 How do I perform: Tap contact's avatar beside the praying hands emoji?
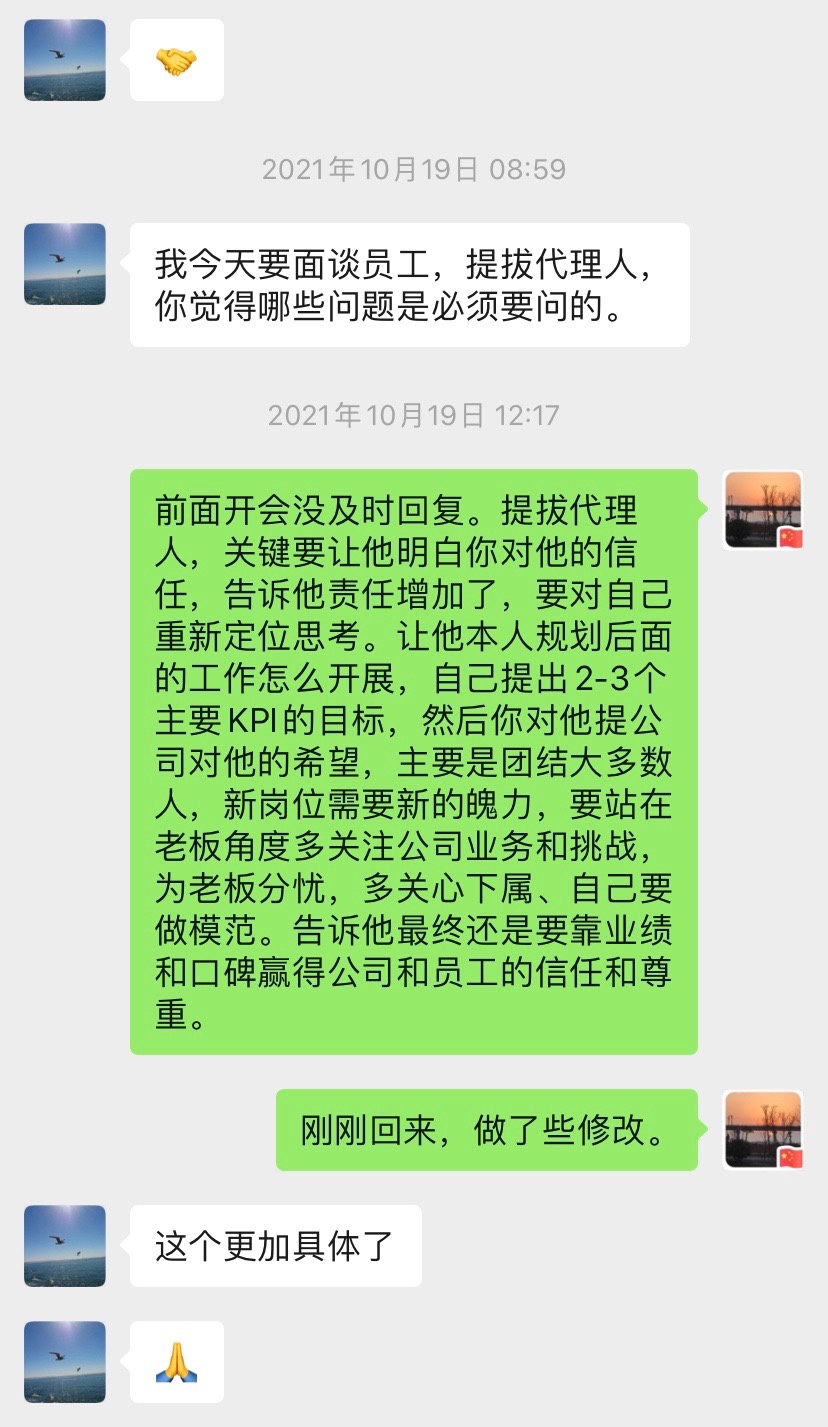64,1362
